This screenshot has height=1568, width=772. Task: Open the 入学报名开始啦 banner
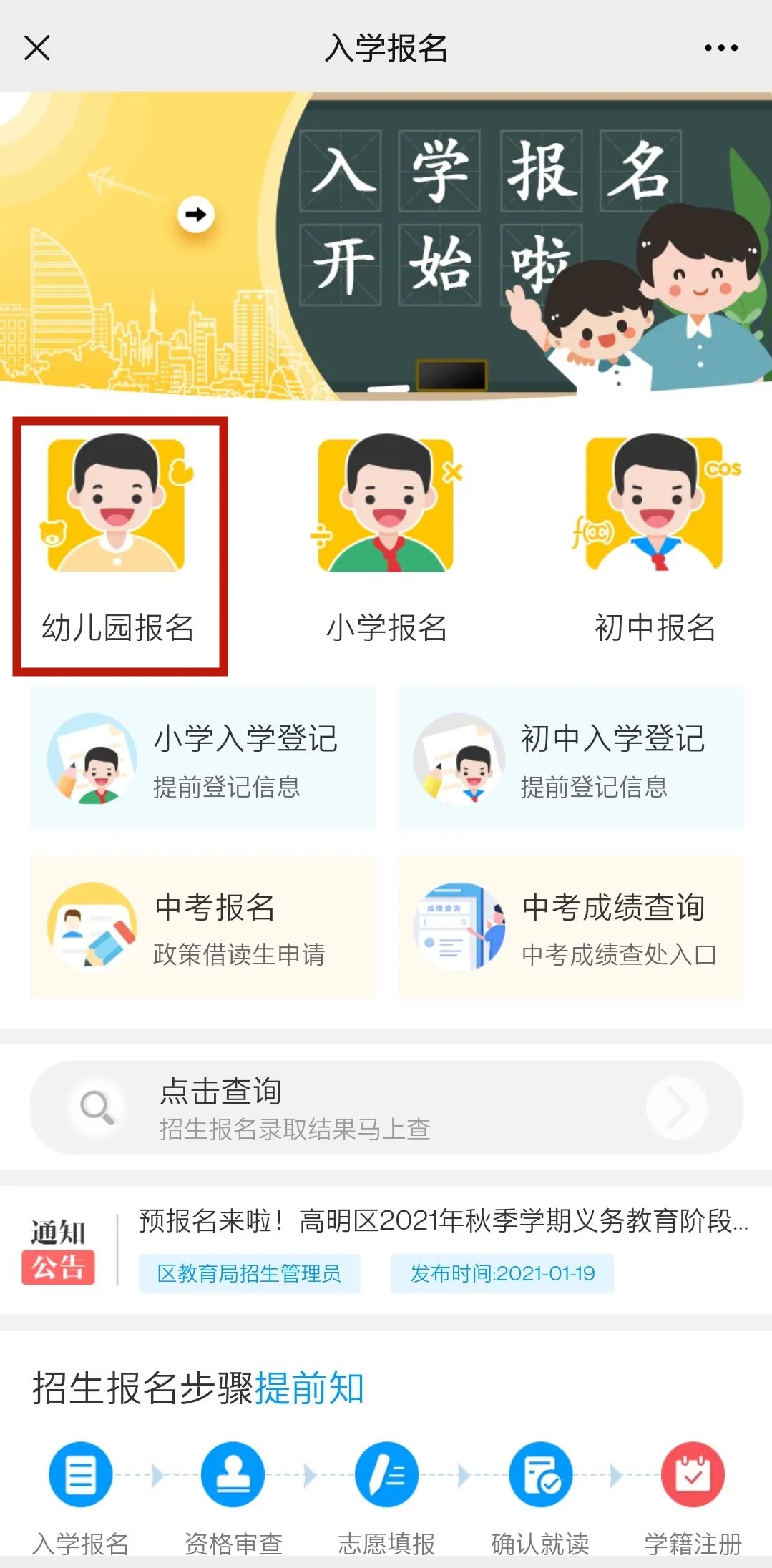coord(386,245)
